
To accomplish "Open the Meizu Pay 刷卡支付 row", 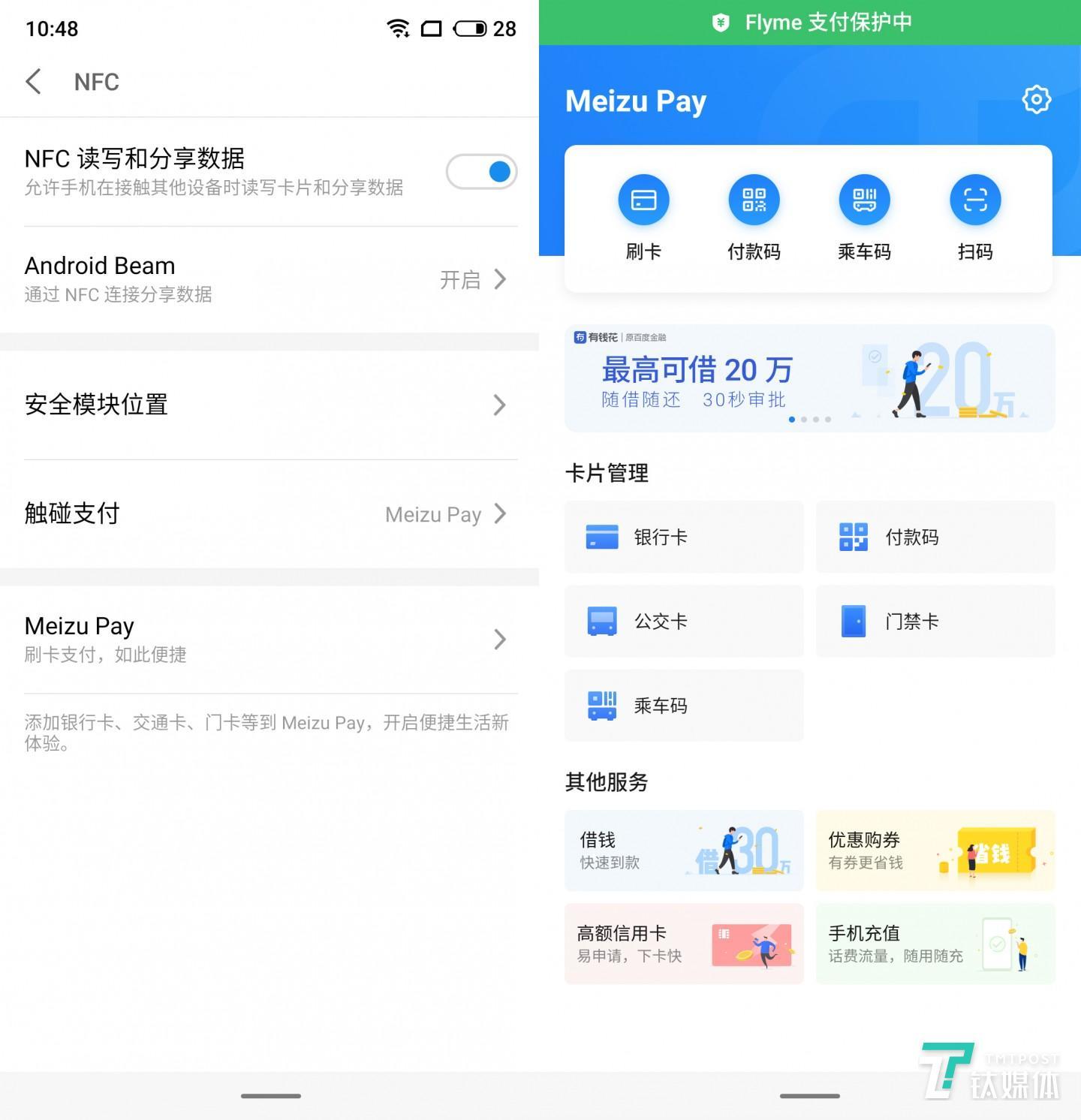I will (270, 639).
